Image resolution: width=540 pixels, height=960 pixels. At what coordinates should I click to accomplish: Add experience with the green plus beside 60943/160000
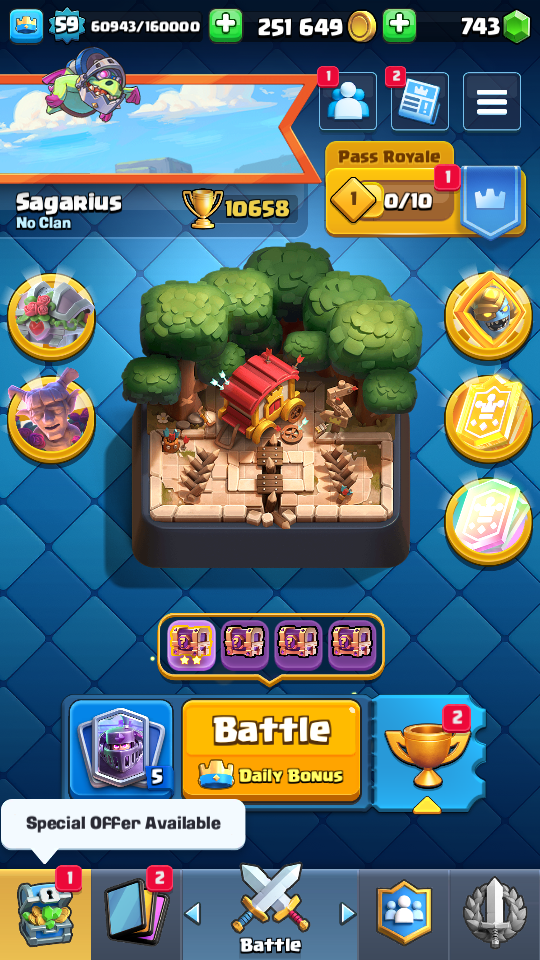(x=226, y=26)
